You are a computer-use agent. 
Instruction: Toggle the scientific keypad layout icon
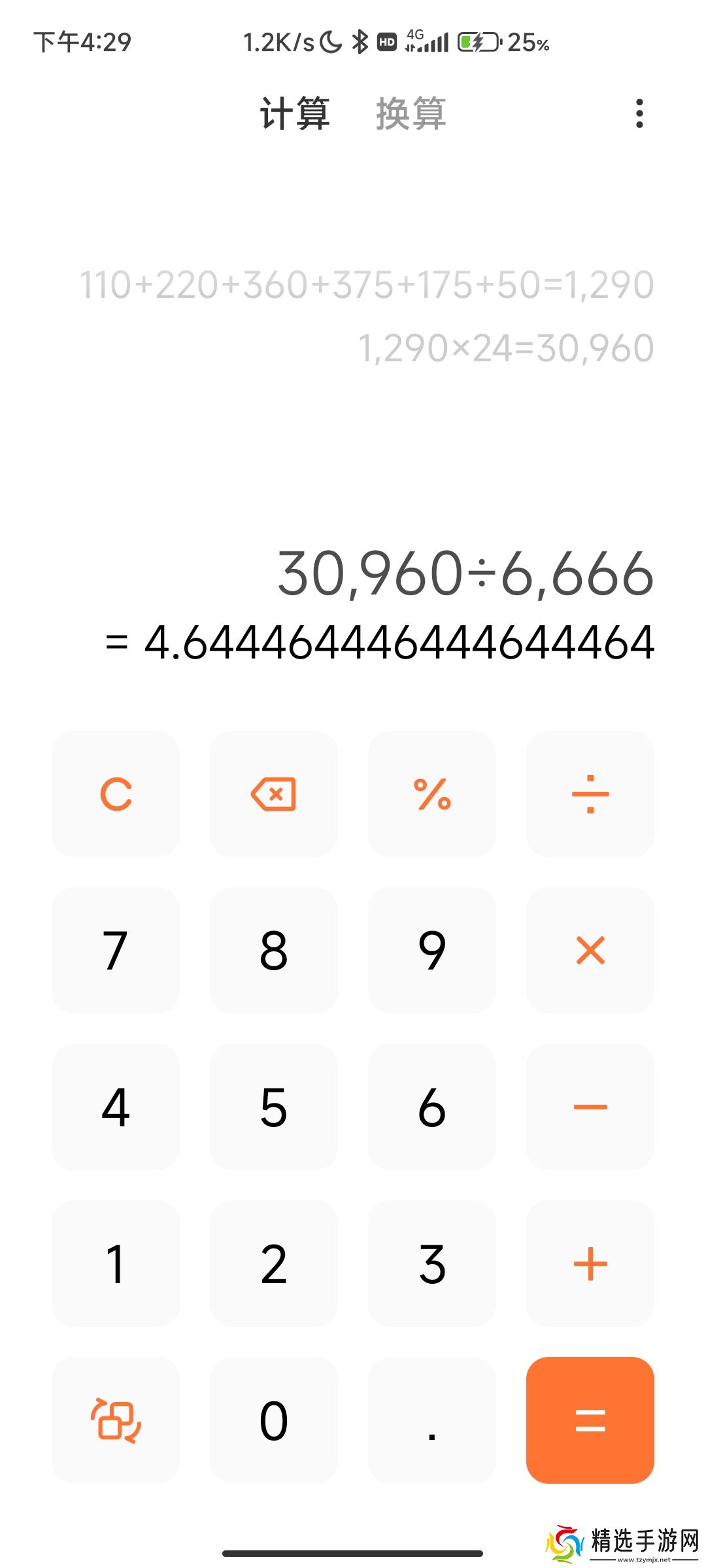click(116, 1420)
